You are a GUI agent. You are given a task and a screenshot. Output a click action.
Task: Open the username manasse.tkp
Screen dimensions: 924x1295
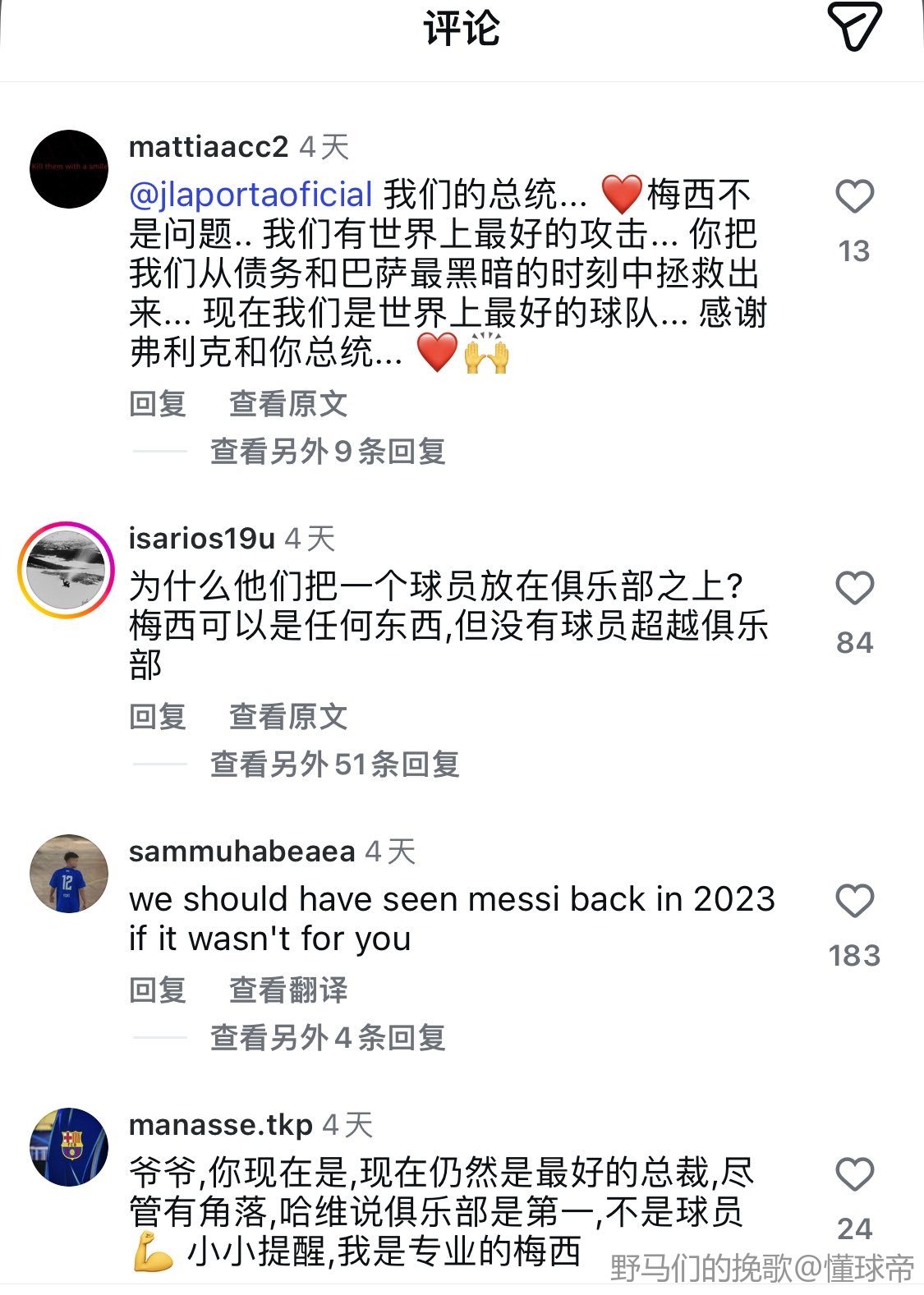pos(220,1125)
